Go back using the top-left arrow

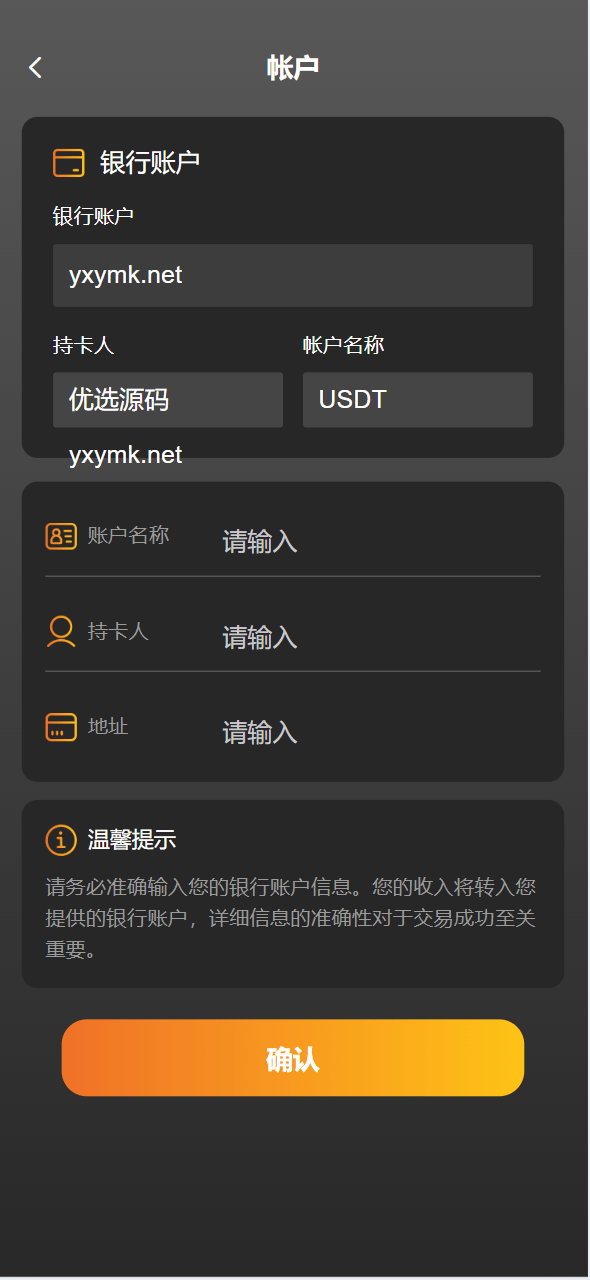click(x=36, y=68)
